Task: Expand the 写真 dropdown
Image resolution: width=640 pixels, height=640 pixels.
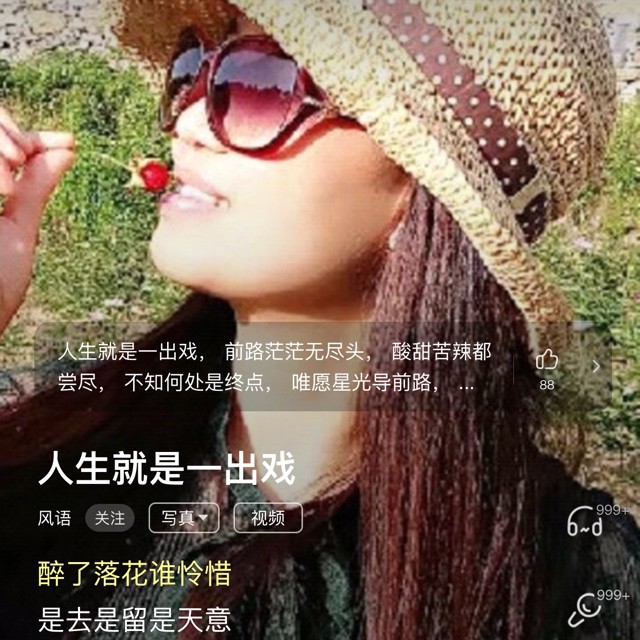Action: point(184,518)
